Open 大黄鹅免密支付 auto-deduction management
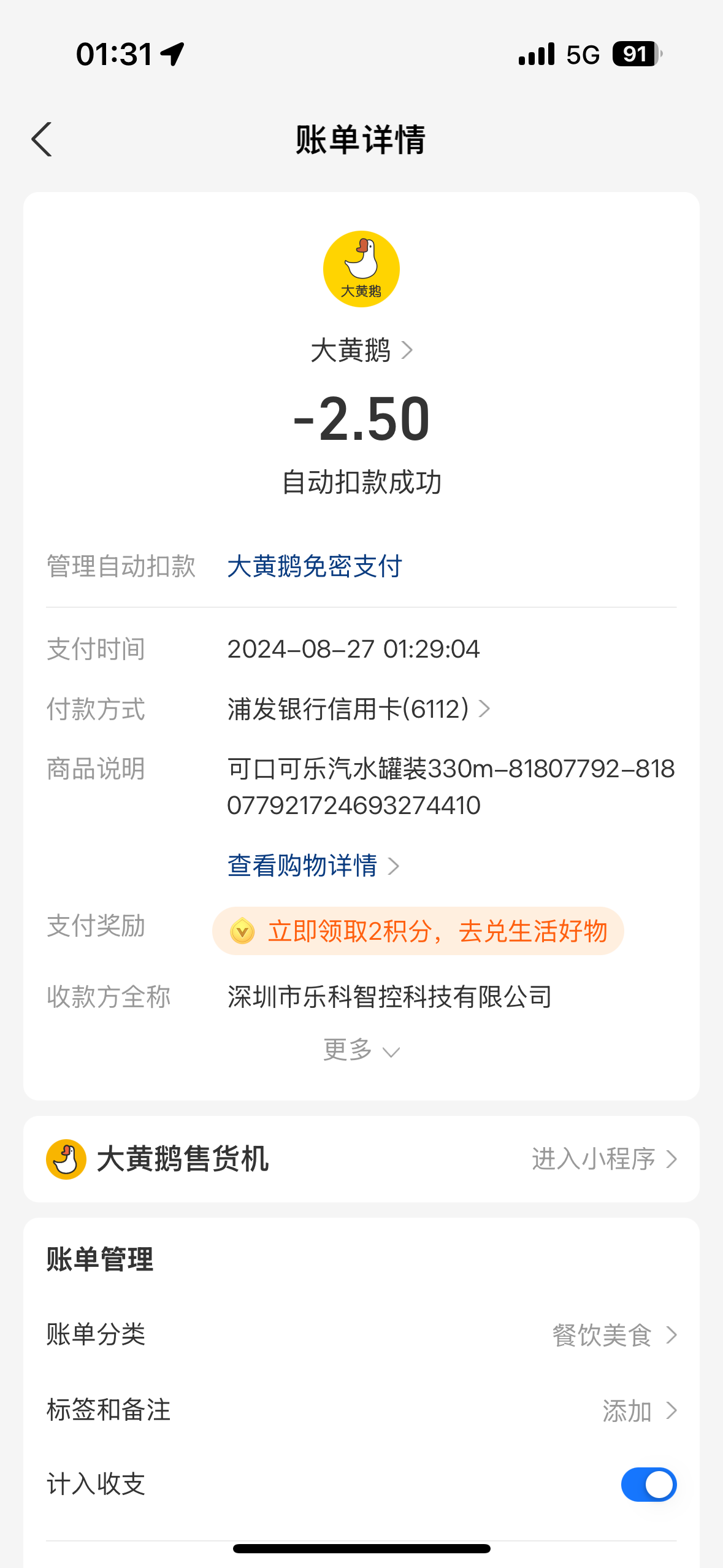723x1568 pixels. click(x=315, y=566)
